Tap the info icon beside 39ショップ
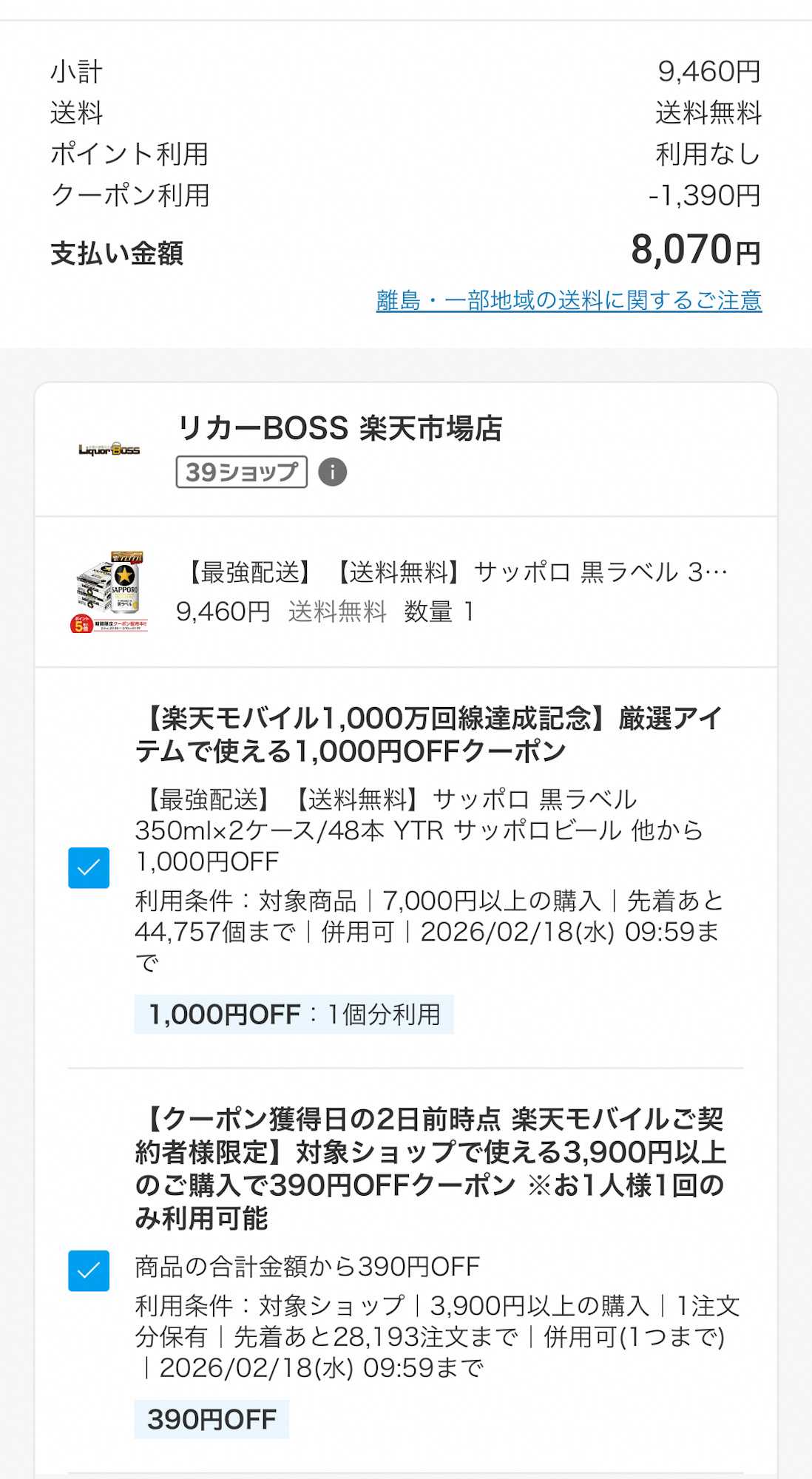The height and width of the screenshot is (1479, 812). 332,472
